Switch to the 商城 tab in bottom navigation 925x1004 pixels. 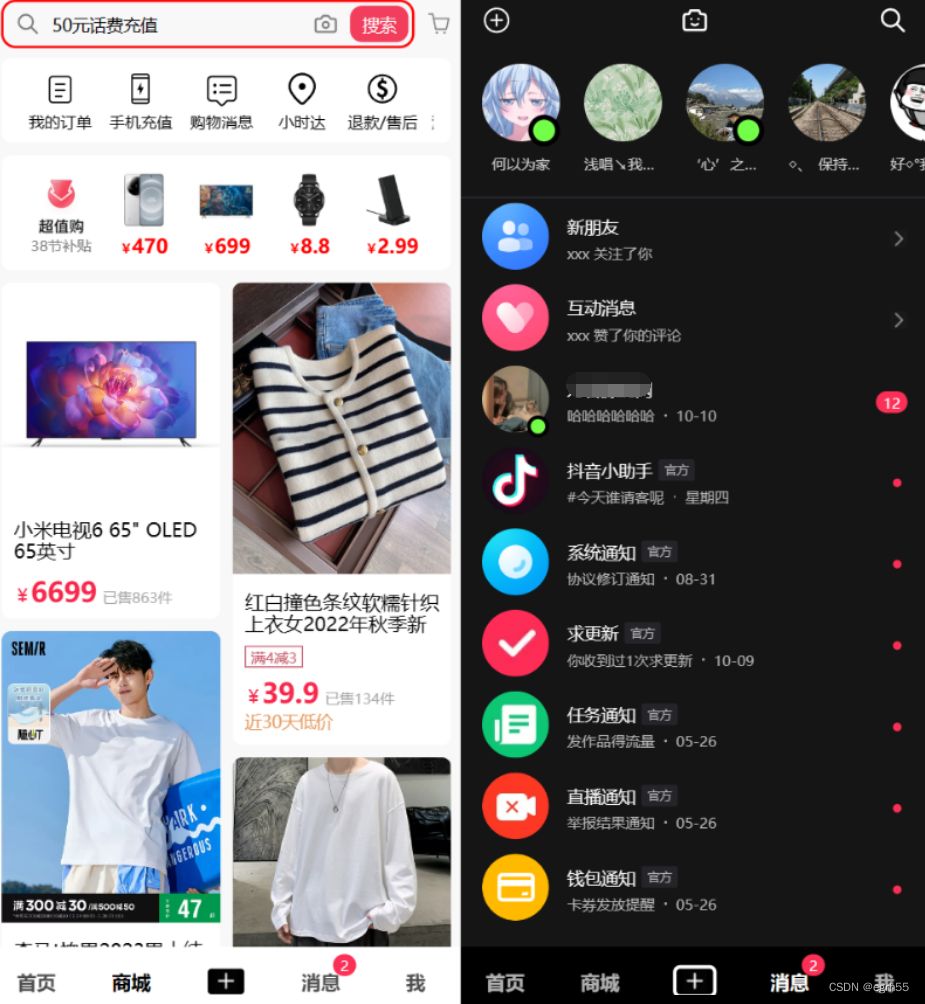coord(129,981)
